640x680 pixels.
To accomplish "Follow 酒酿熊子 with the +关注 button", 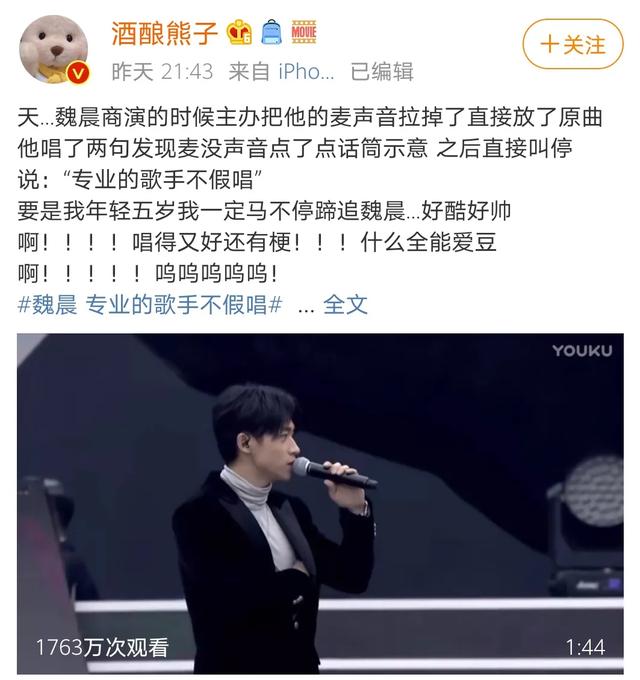I will coord(573,45).
